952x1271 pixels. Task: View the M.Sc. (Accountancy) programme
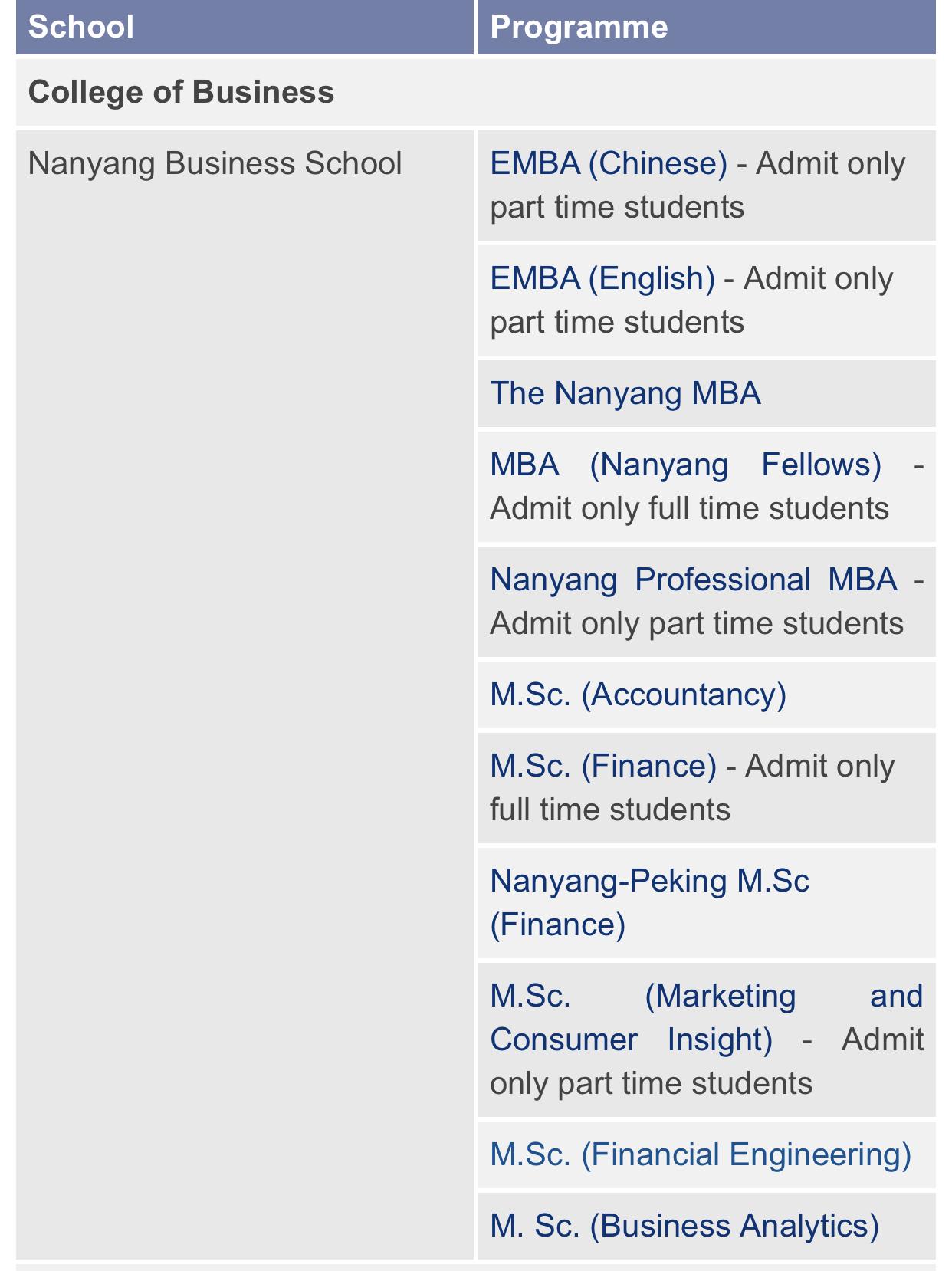pyautogui.click(x=638, y=695)
